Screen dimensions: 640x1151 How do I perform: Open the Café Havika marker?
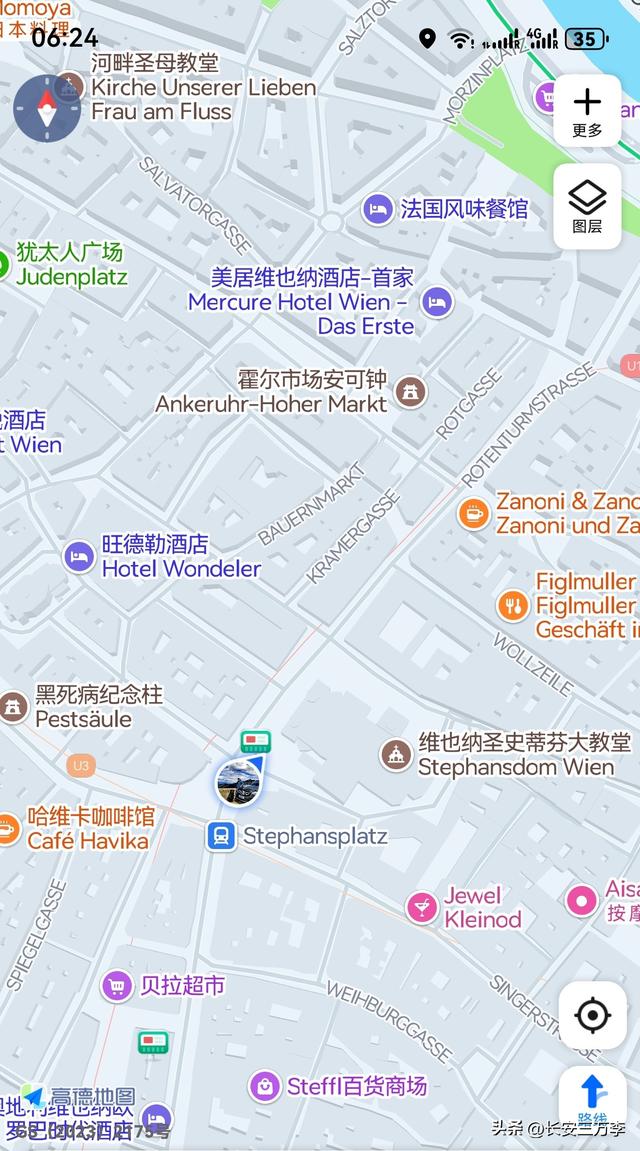(8, 829)
